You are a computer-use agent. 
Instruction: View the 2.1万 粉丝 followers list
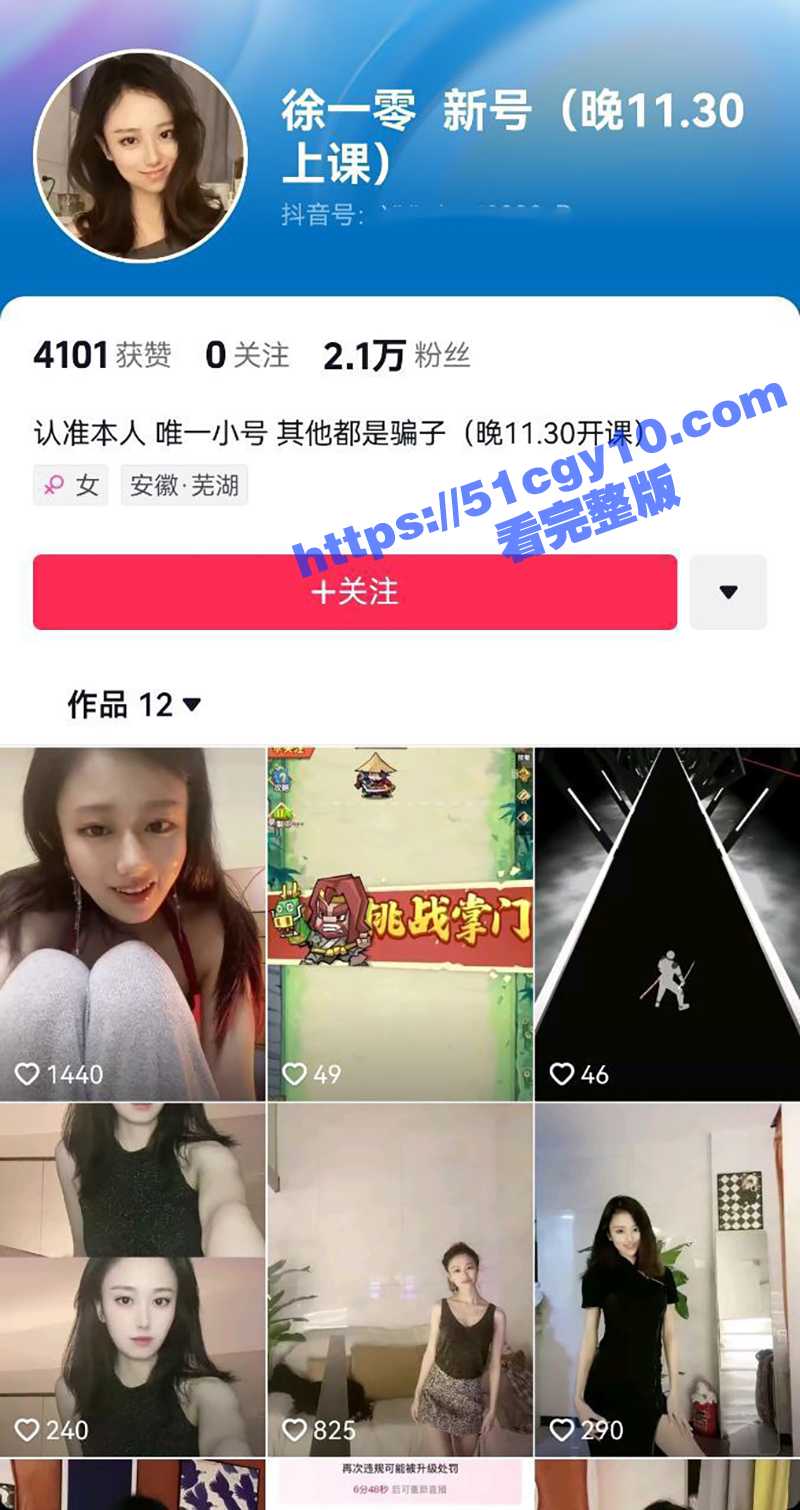[396, 355]
